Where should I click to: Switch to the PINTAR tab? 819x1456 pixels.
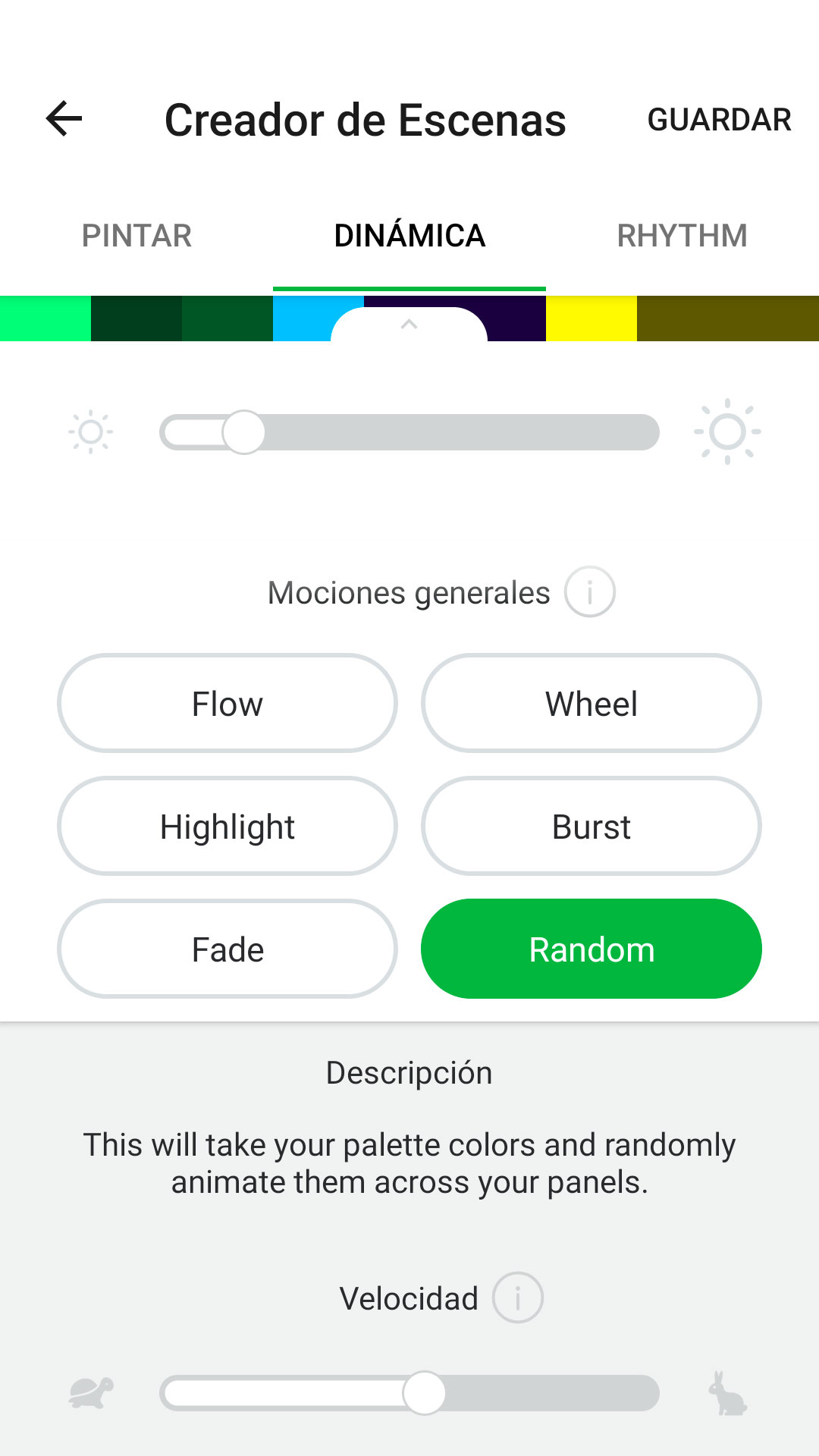136,236
